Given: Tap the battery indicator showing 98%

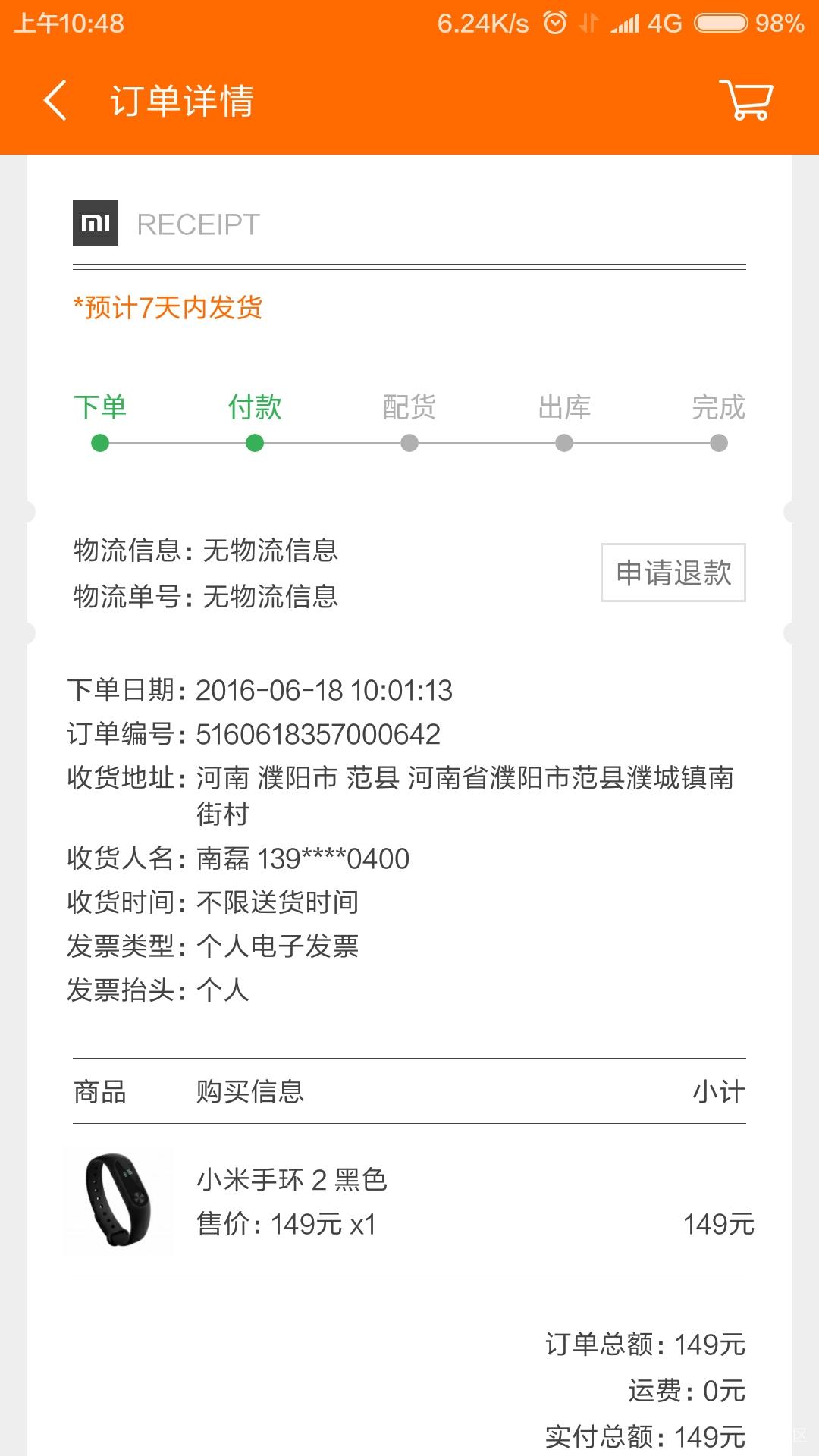Looking at the screenshot, I should [x=728, y=24].
